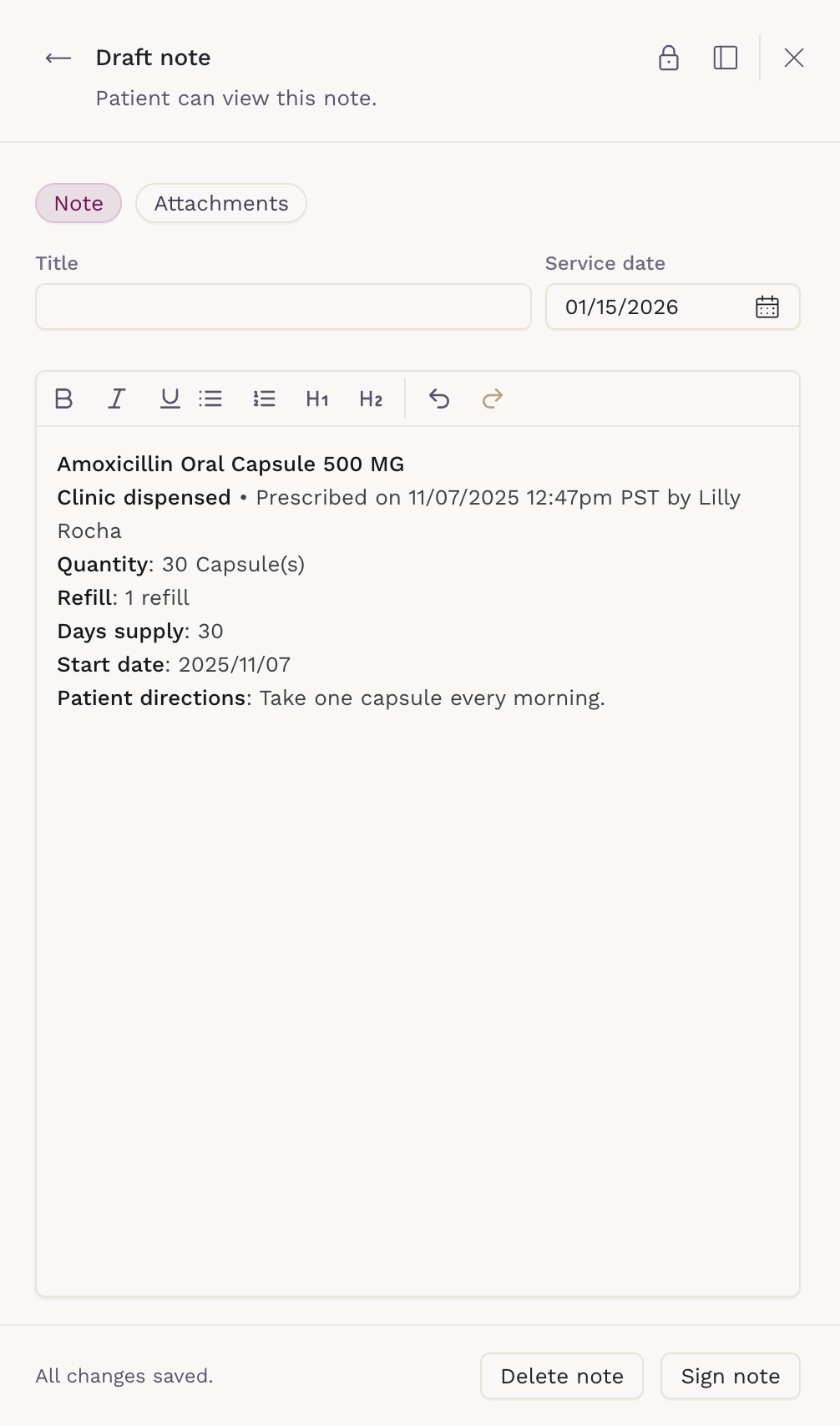Sign note
Screen dimensions: 840x1426
(730, 1376)
